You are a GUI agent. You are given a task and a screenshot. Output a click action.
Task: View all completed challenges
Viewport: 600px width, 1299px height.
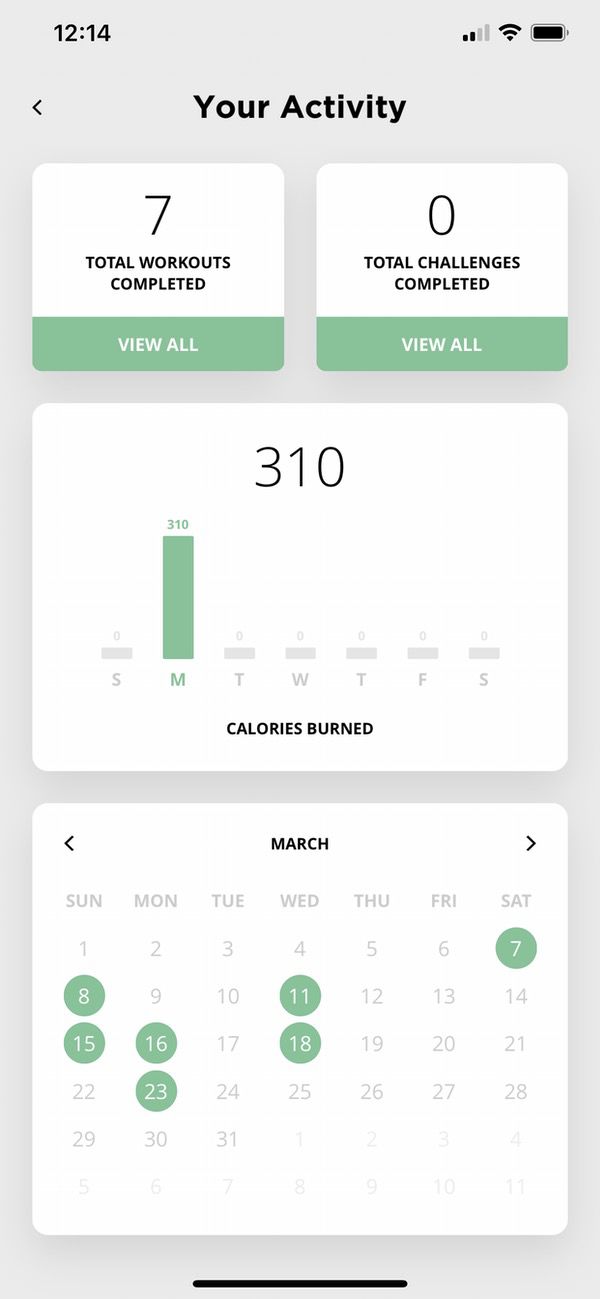click(441, 344)
